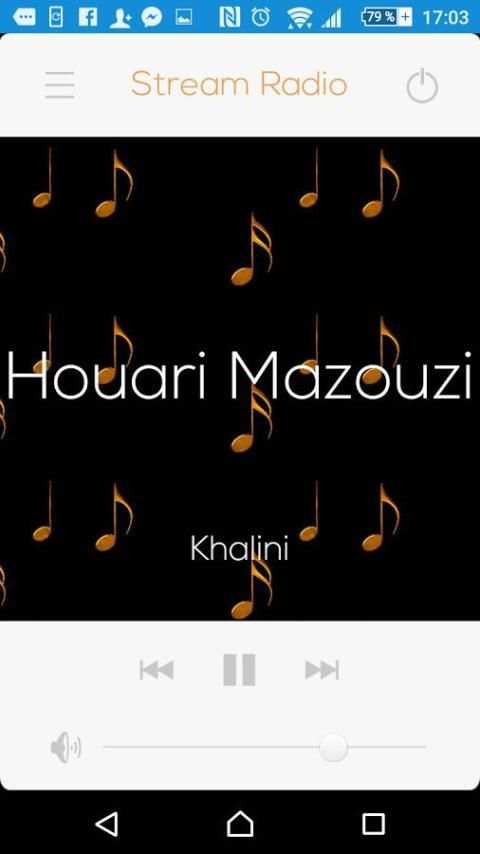This screenshot has height=854, width=480.
Task: Tap the power button icon
Action: tap(422, 86)
